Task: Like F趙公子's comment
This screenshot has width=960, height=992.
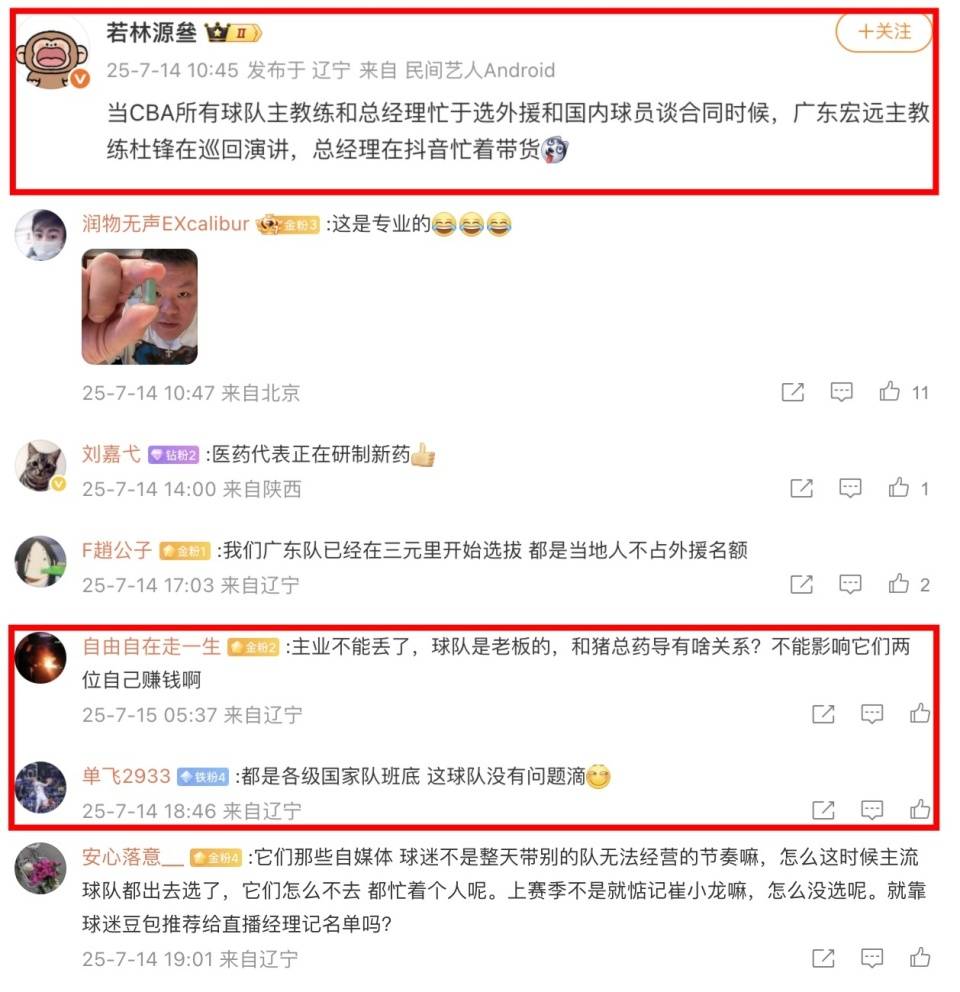Action: click(x=899, y=584)
